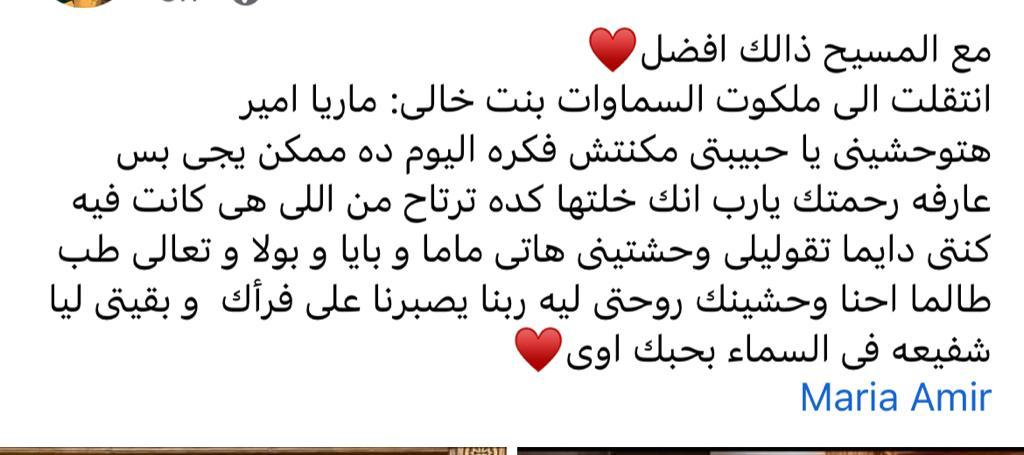Open the tagged Maria Amir profile link
Image resolution: width=1024 pixels, height=455 pixels.
[x=895, y=398]
